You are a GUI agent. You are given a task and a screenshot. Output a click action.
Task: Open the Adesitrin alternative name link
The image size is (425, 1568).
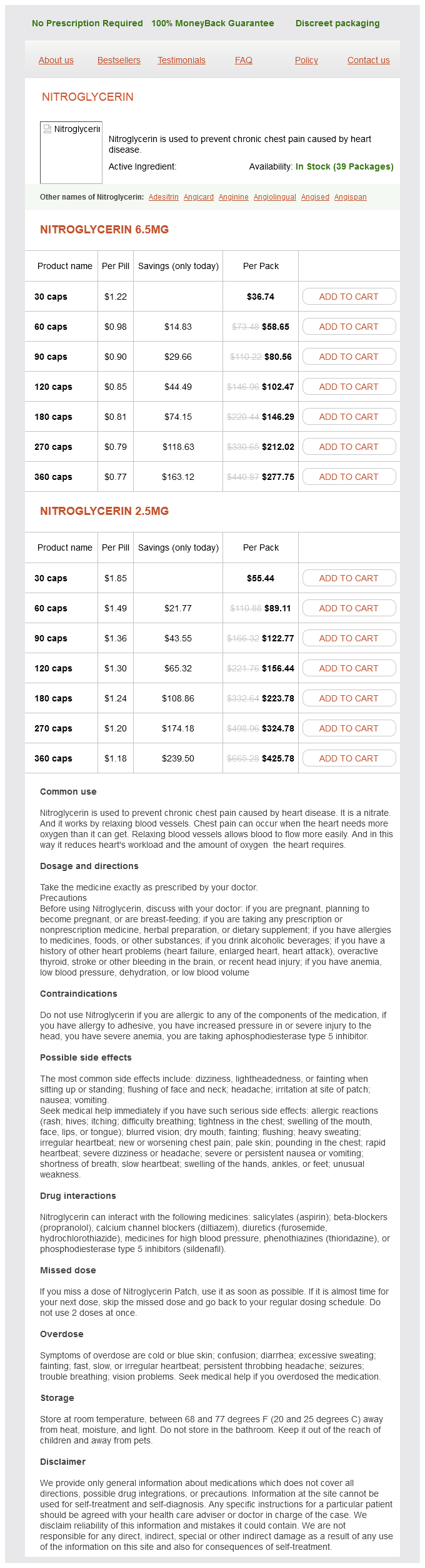[164, 197]
